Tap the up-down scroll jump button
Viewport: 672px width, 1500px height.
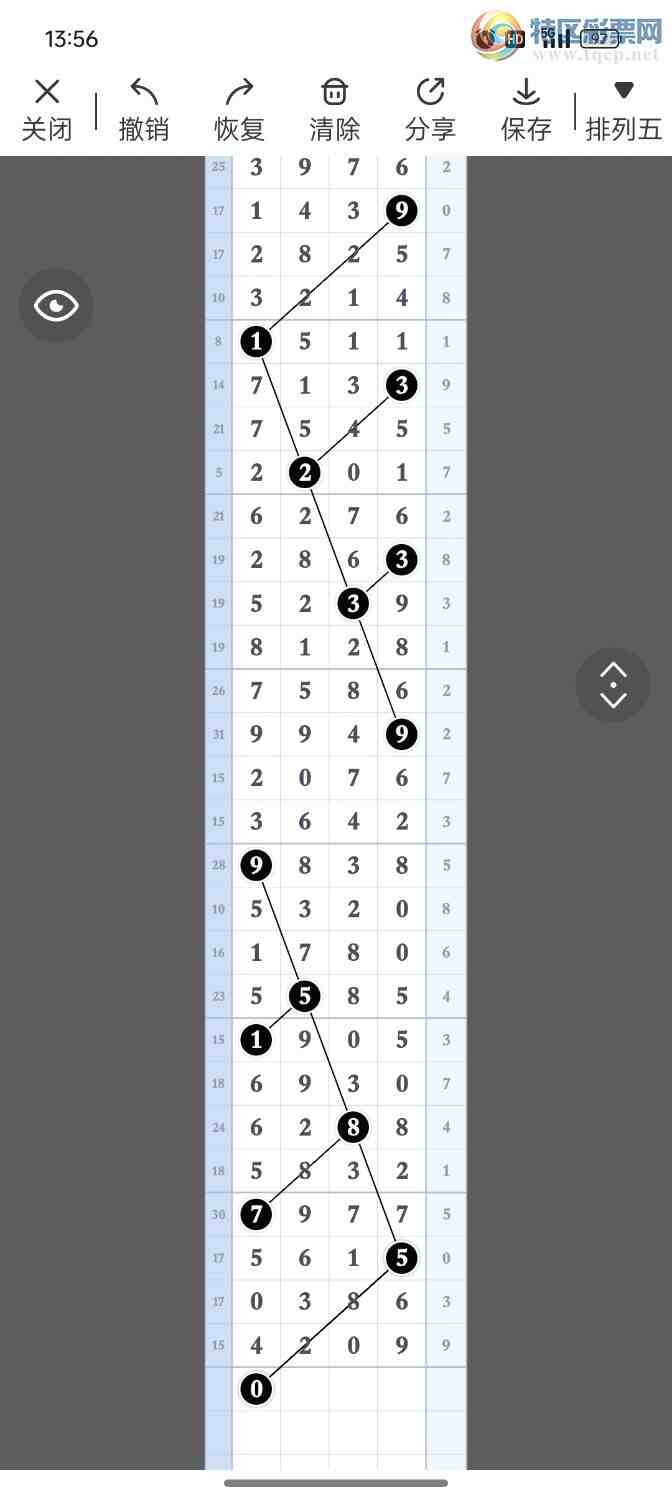(613, 685)
